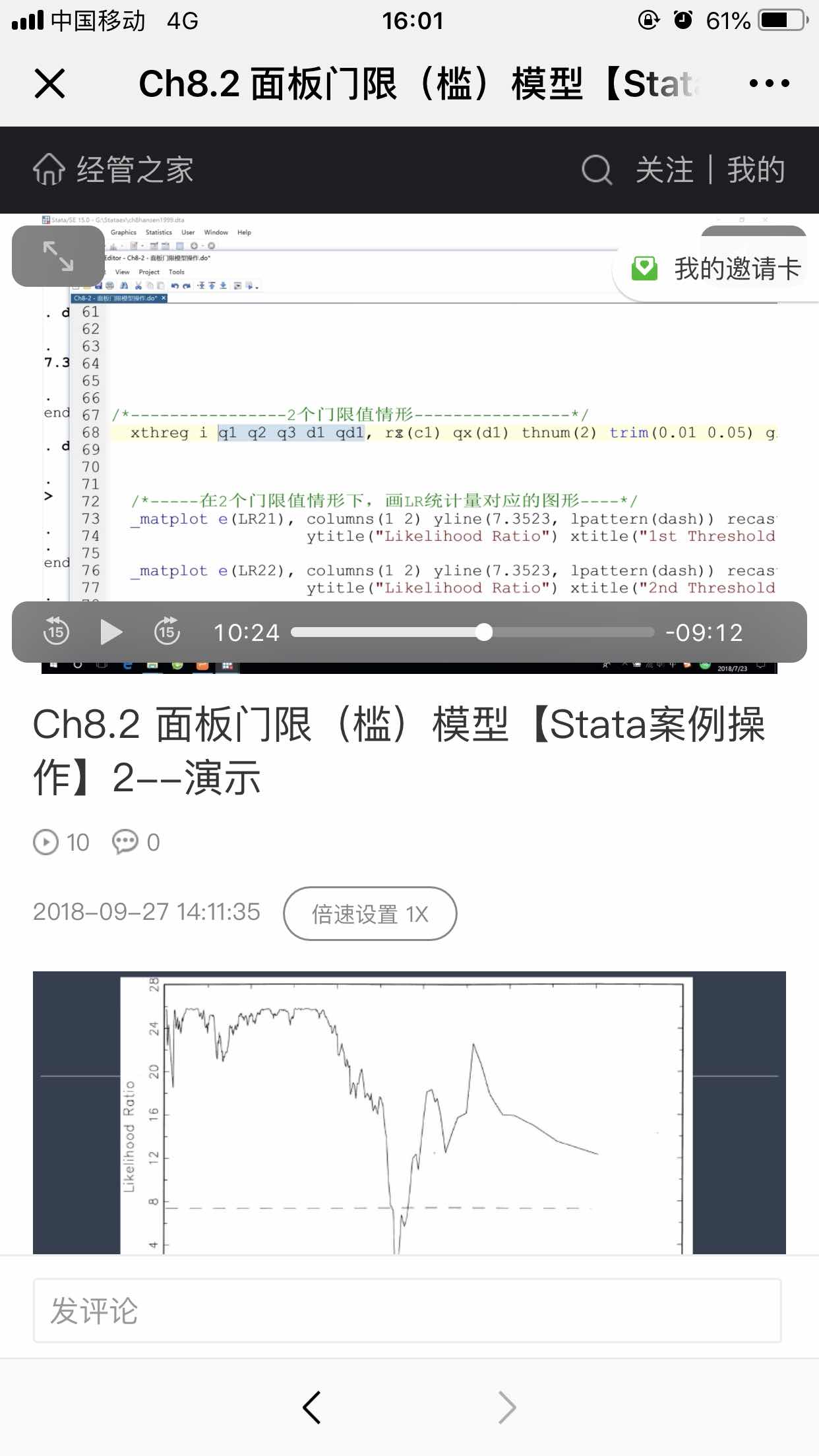
Task: Open 我的邀请卡 invitation card
Action: coord(717,269)
